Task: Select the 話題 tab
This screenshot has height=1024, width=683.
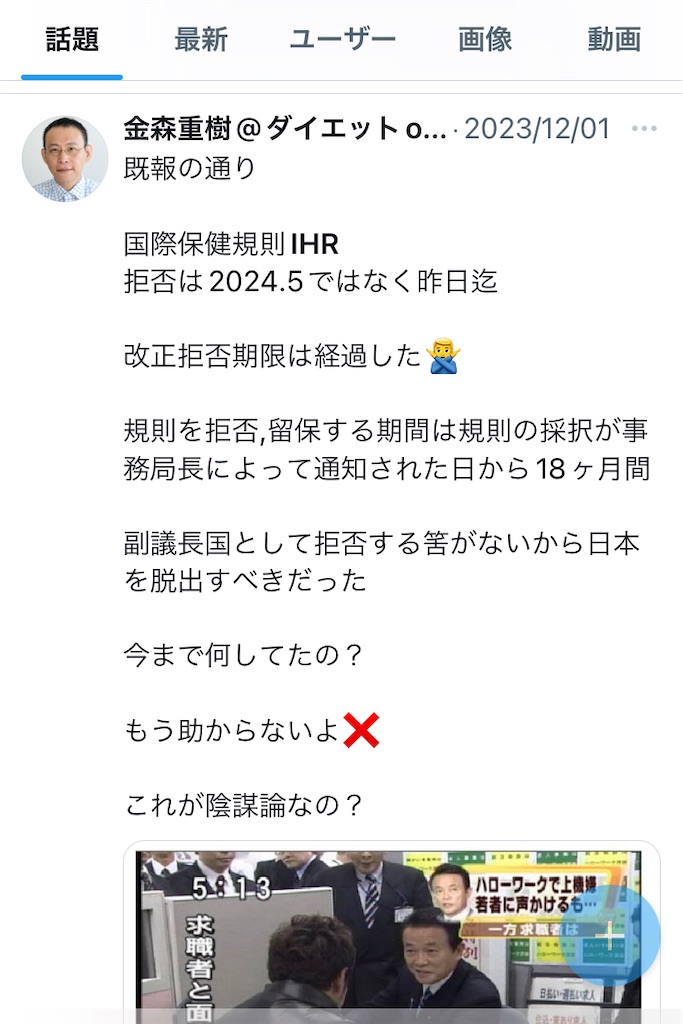Action: click(72, 40)
